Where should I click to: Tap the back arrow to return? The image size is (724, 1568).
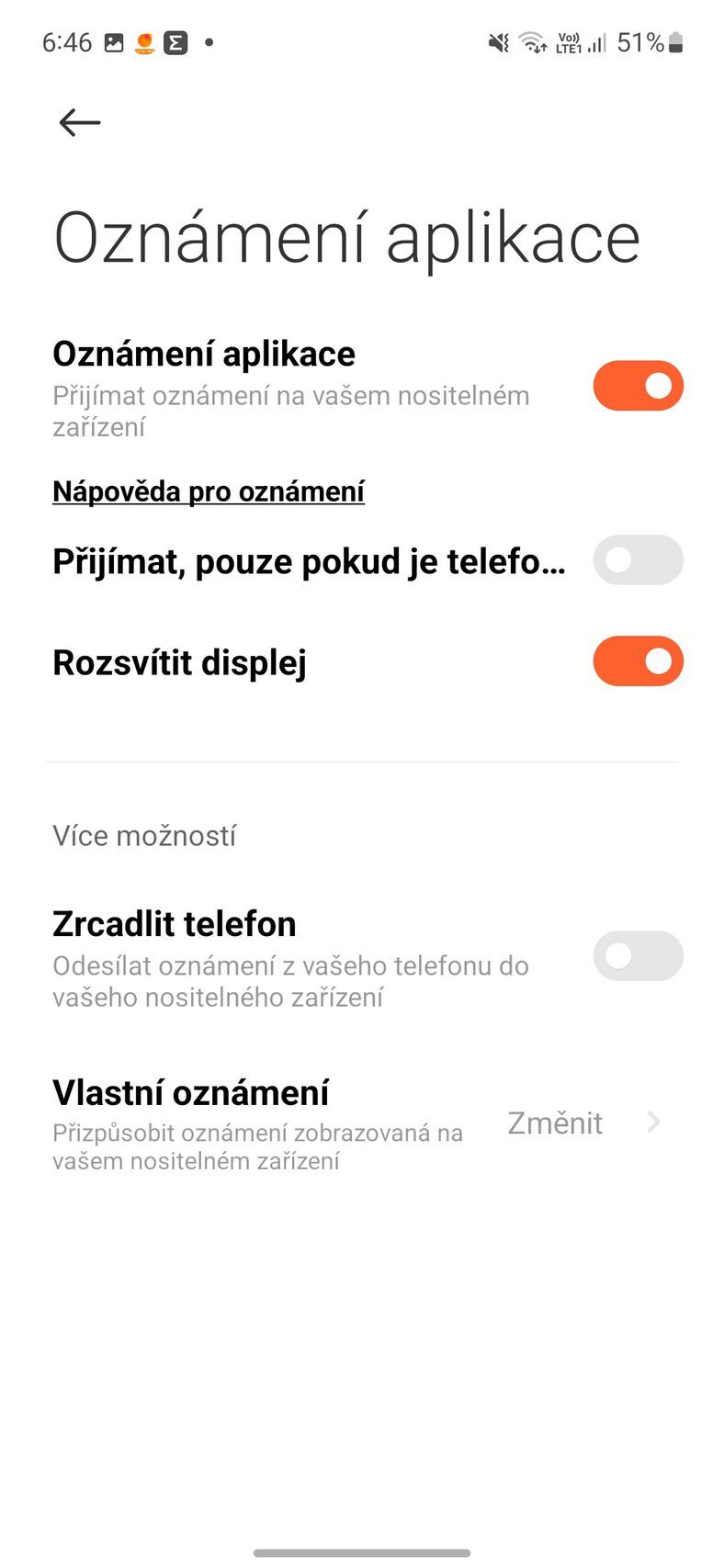[x=78, y=121]
